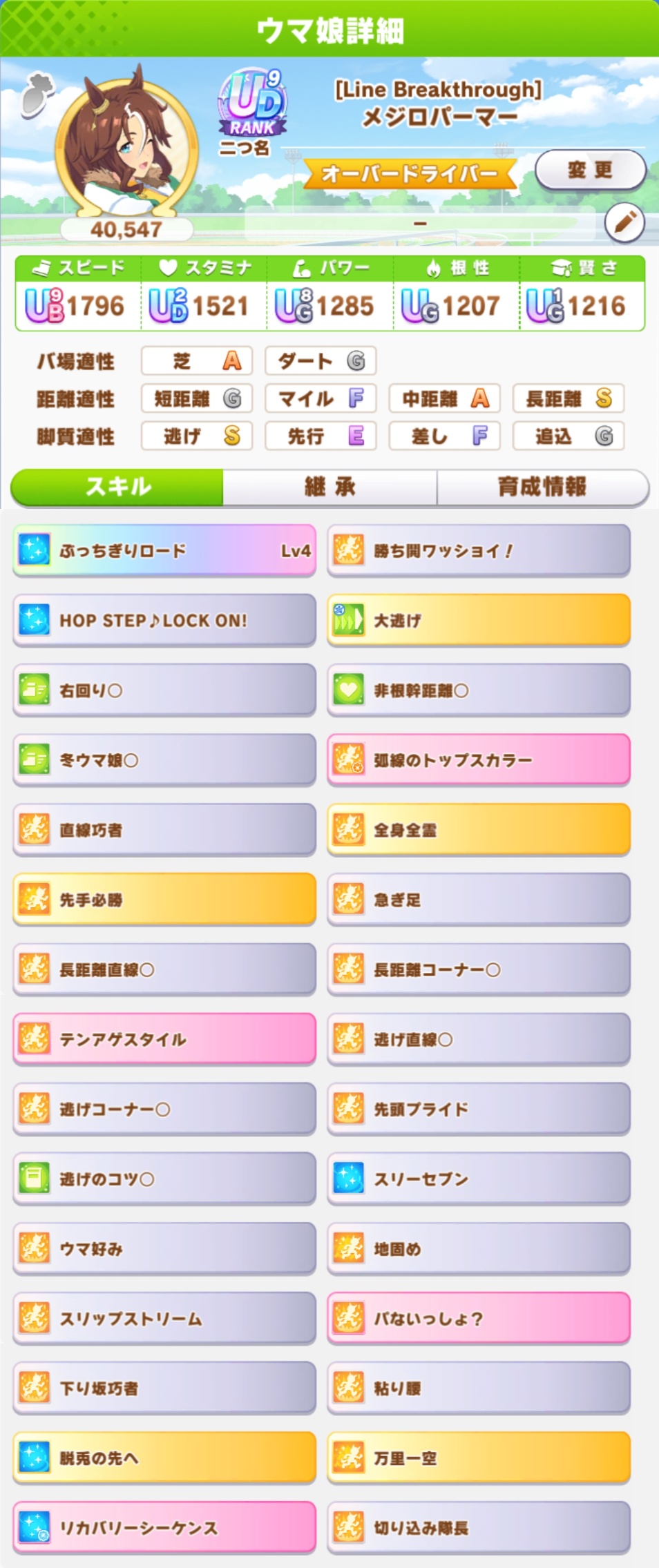Tap HOP STEP♪LOCK ON! skill
The width and height of the screenshot is (659, 1568).
click(164, 621)
